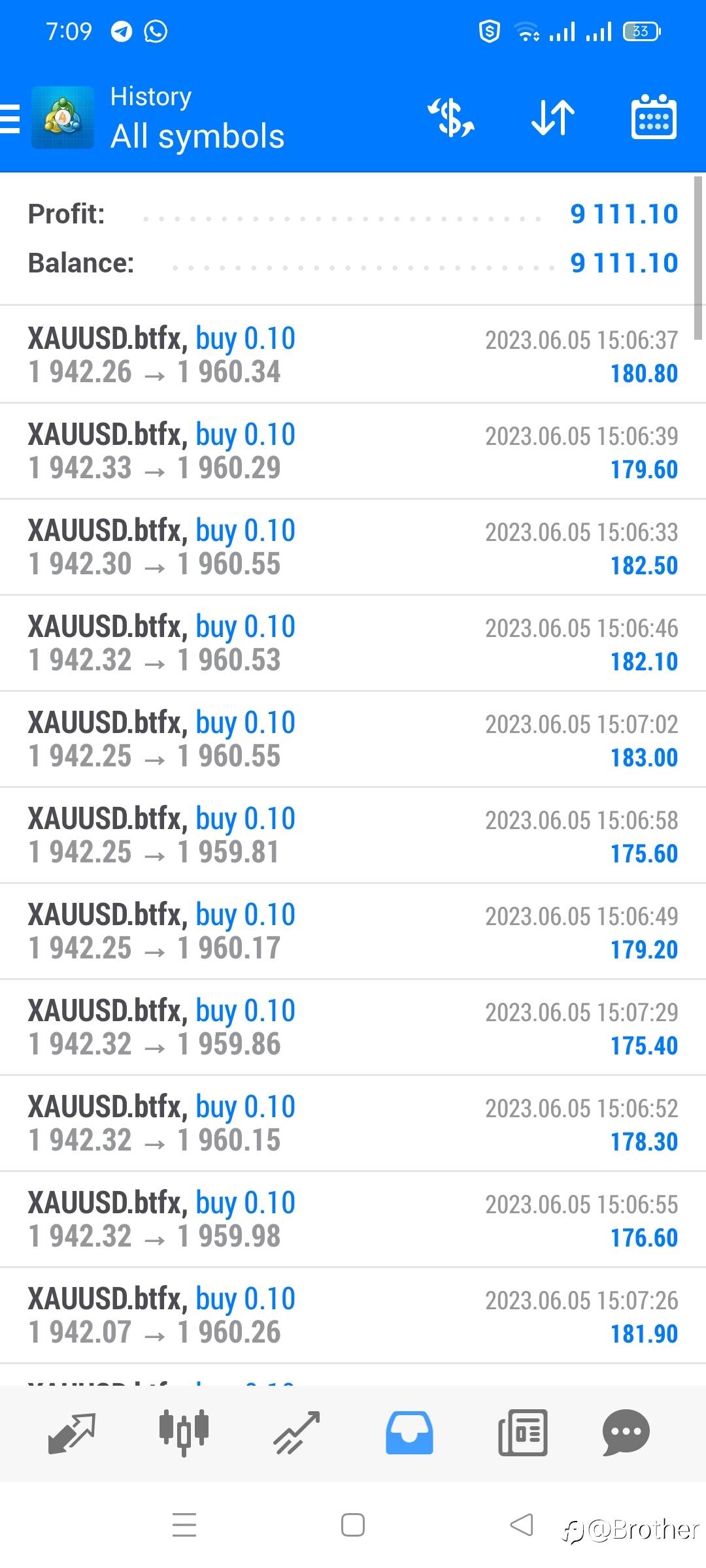Open the hamburger drawer menu
Viewport: 706px width, 1568px height.
click(x=10, y=118)
